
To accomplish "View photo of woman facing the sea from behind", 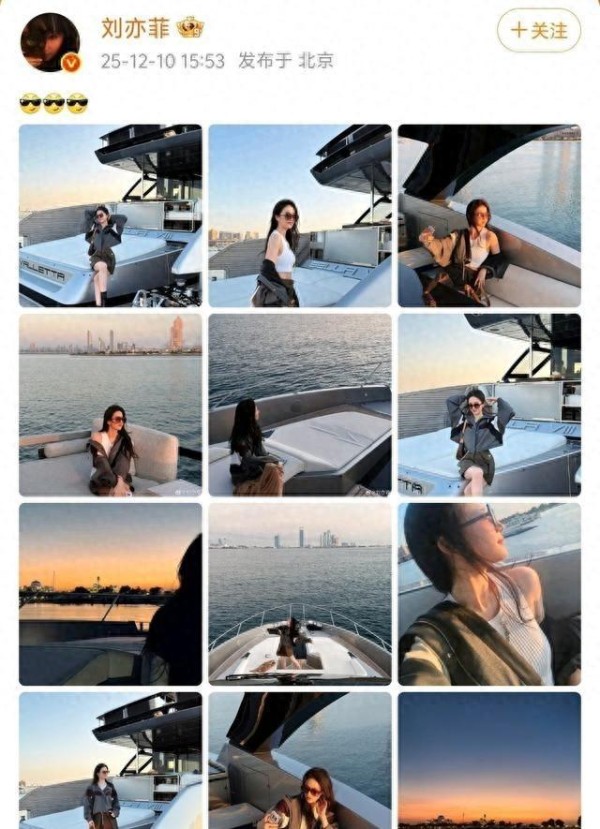I will point(300,405).
